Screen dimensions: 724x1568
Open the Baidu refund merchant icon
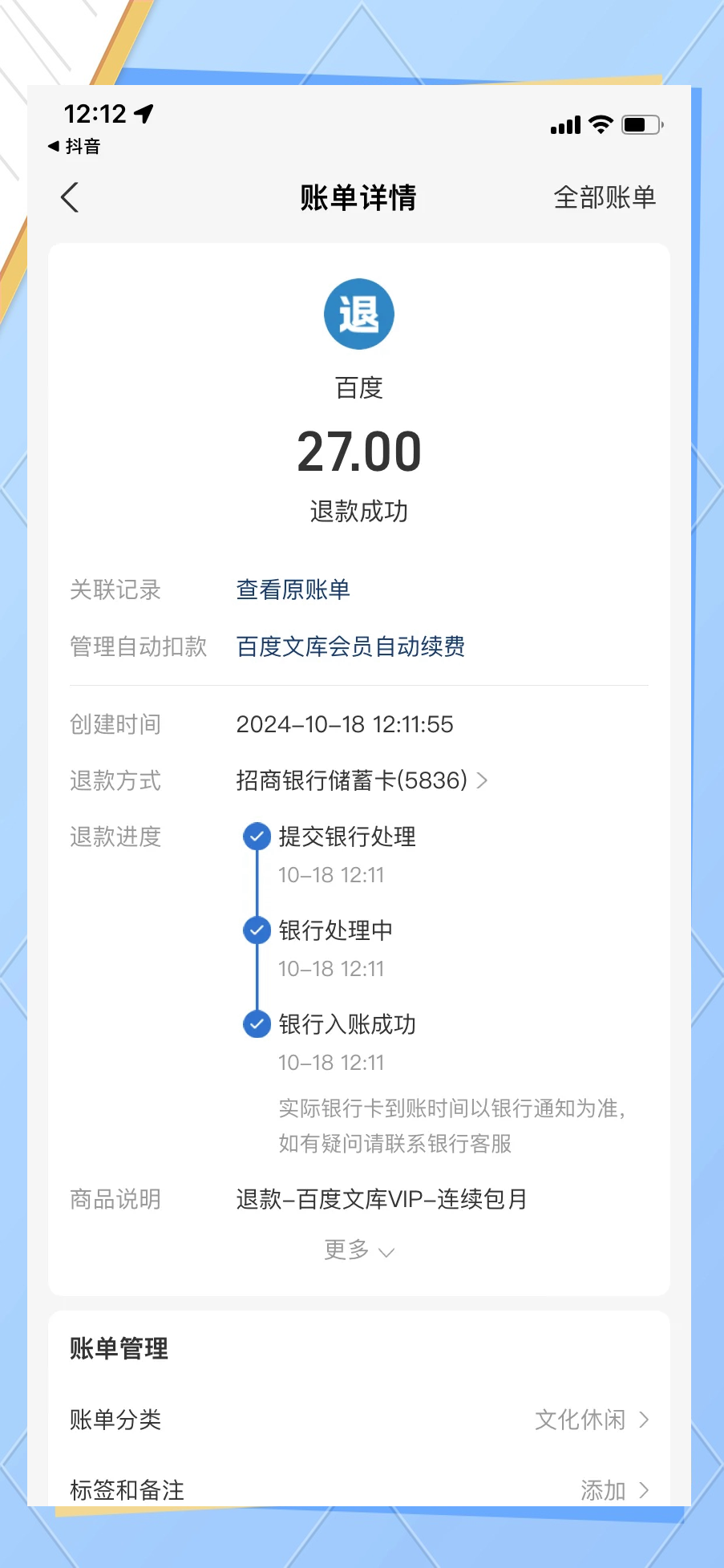pyautogui.click(x=358, y=314)
